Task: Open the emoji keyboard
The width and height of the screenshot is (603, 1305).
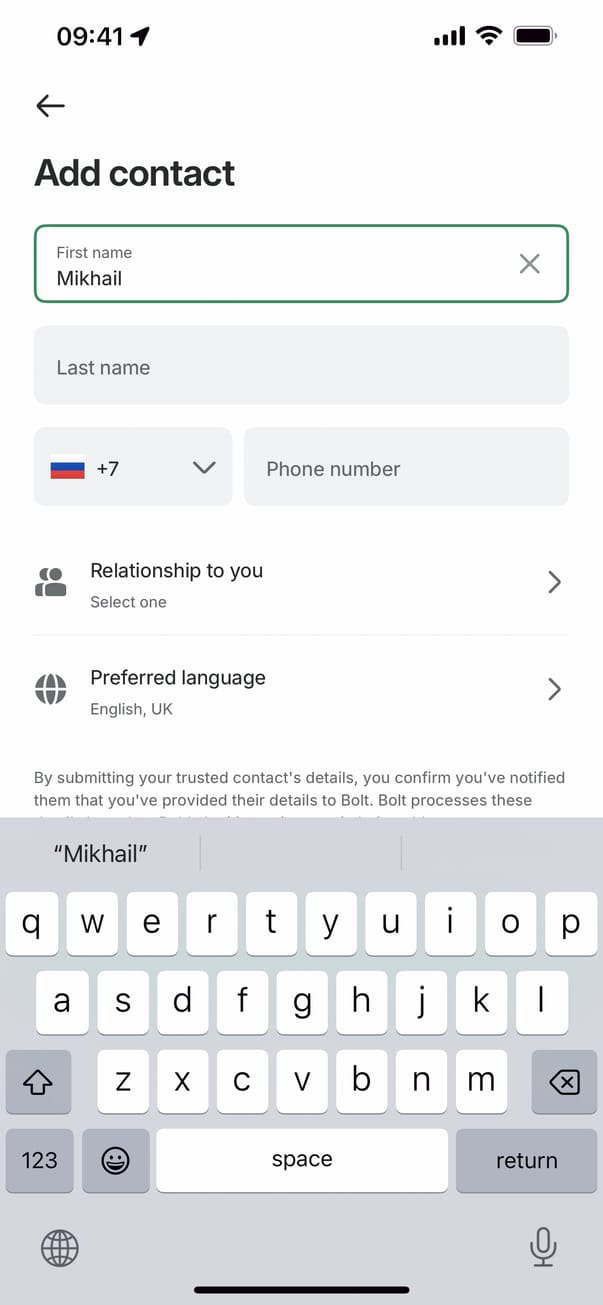Action: point(116,1160)
